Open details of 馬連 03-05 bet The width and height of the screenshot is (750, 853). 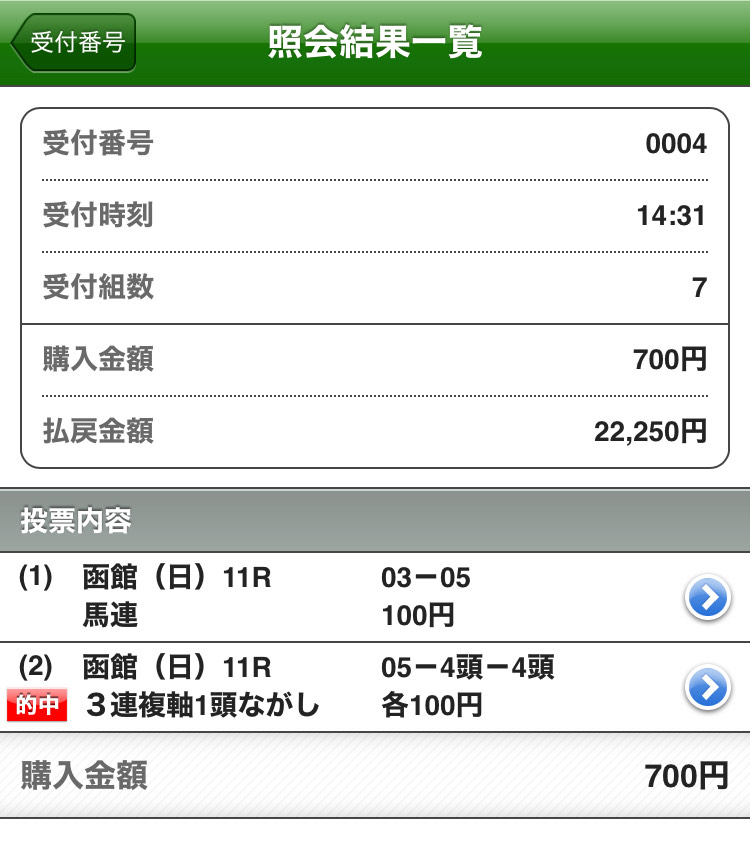(x=708, y=598)
